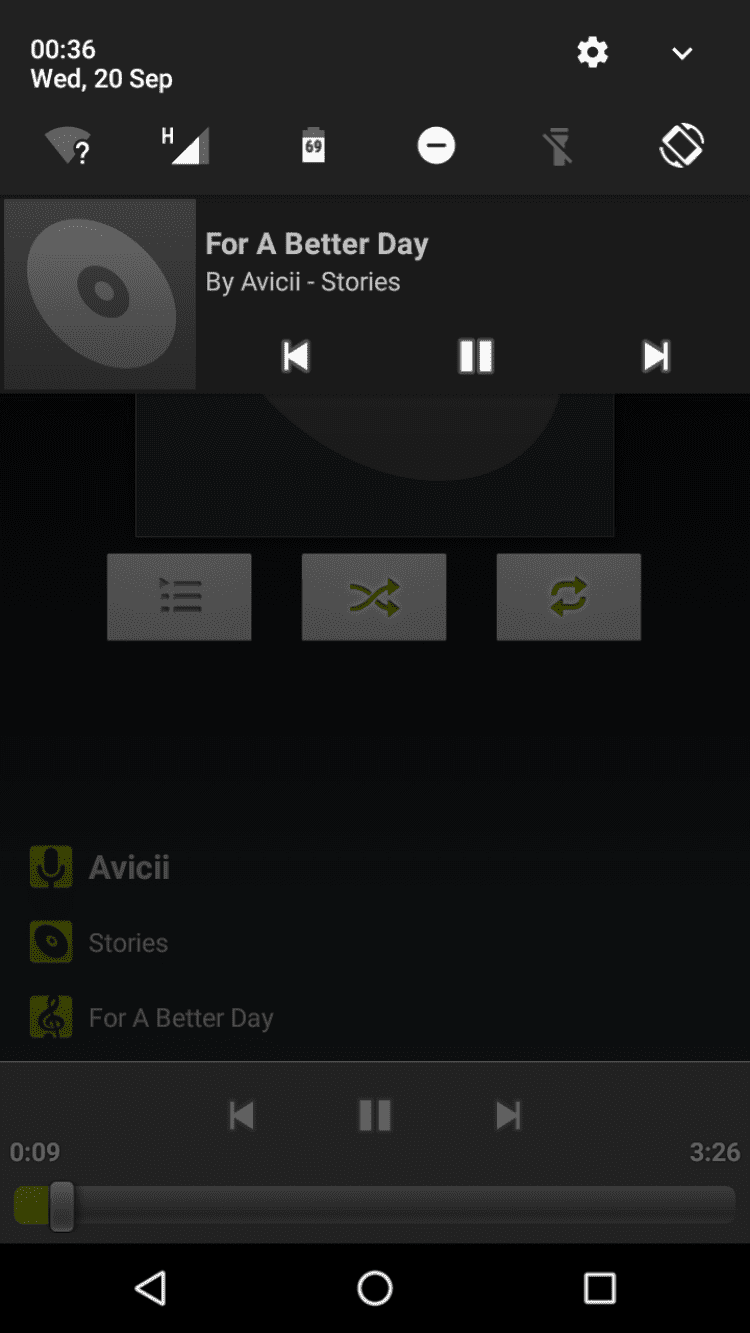Toggle repeat mode
The height and width of the screenshot is (1333, 750).
click(568, 597)
